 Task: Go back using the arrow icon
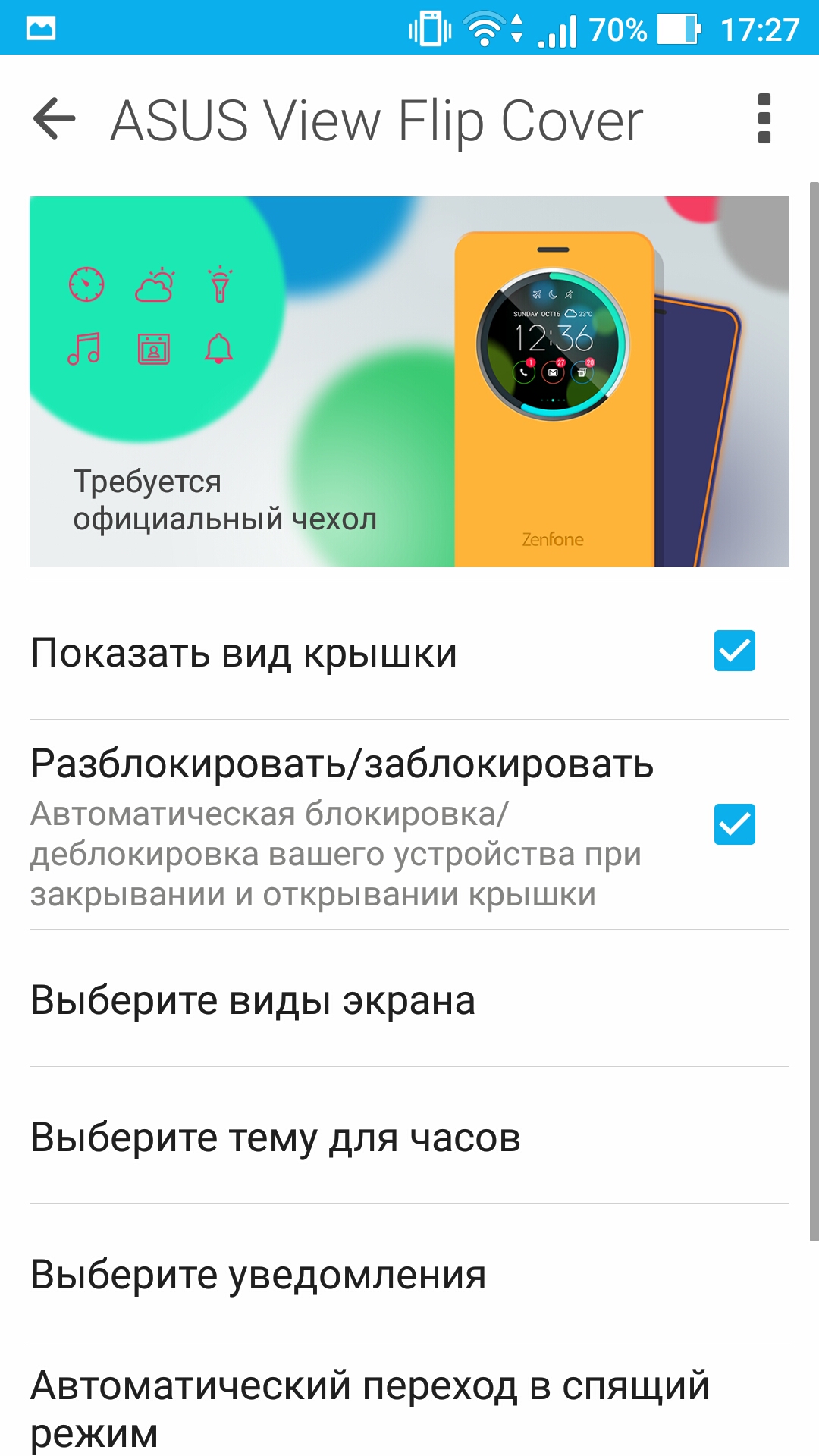tap(55, 118)
